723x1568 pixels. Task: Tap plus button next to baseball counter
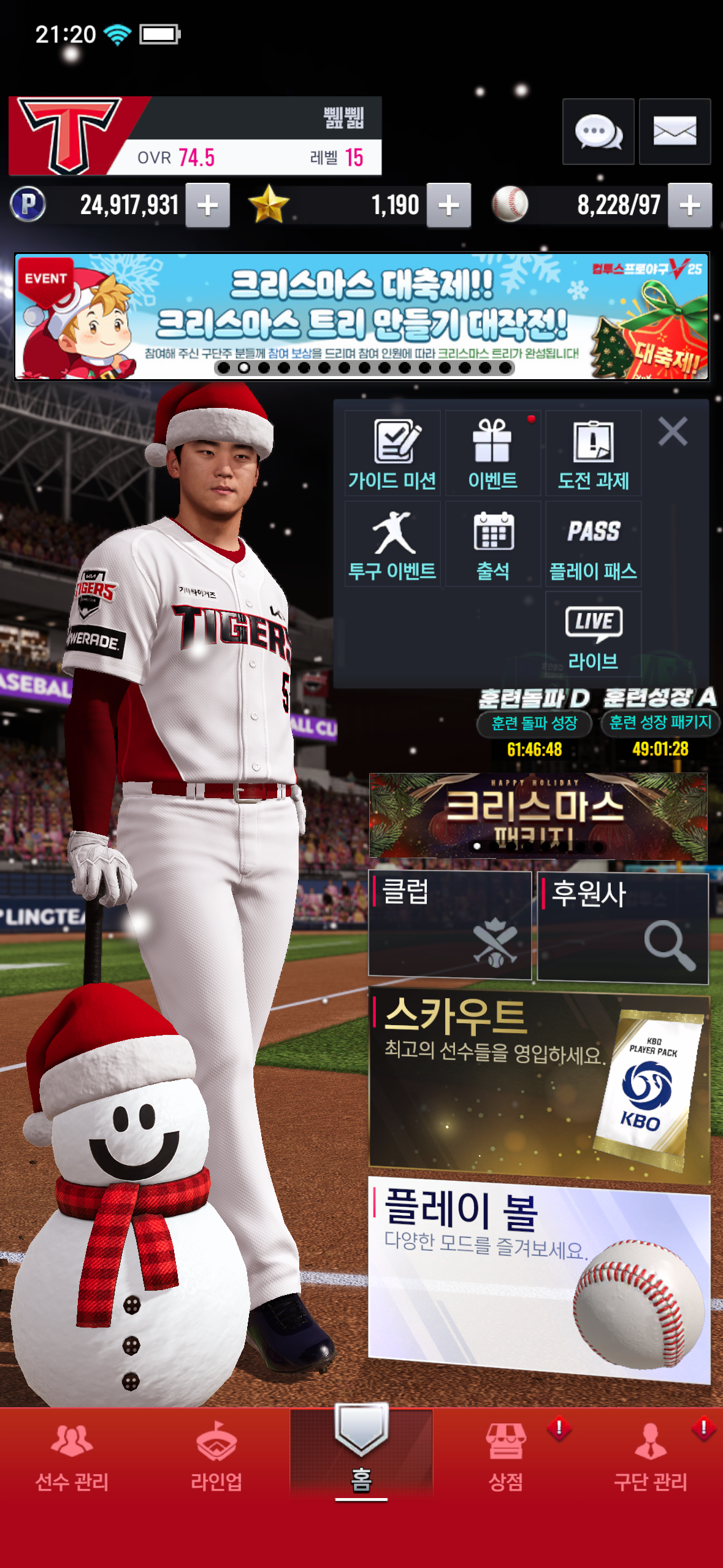tap(690, 206)
